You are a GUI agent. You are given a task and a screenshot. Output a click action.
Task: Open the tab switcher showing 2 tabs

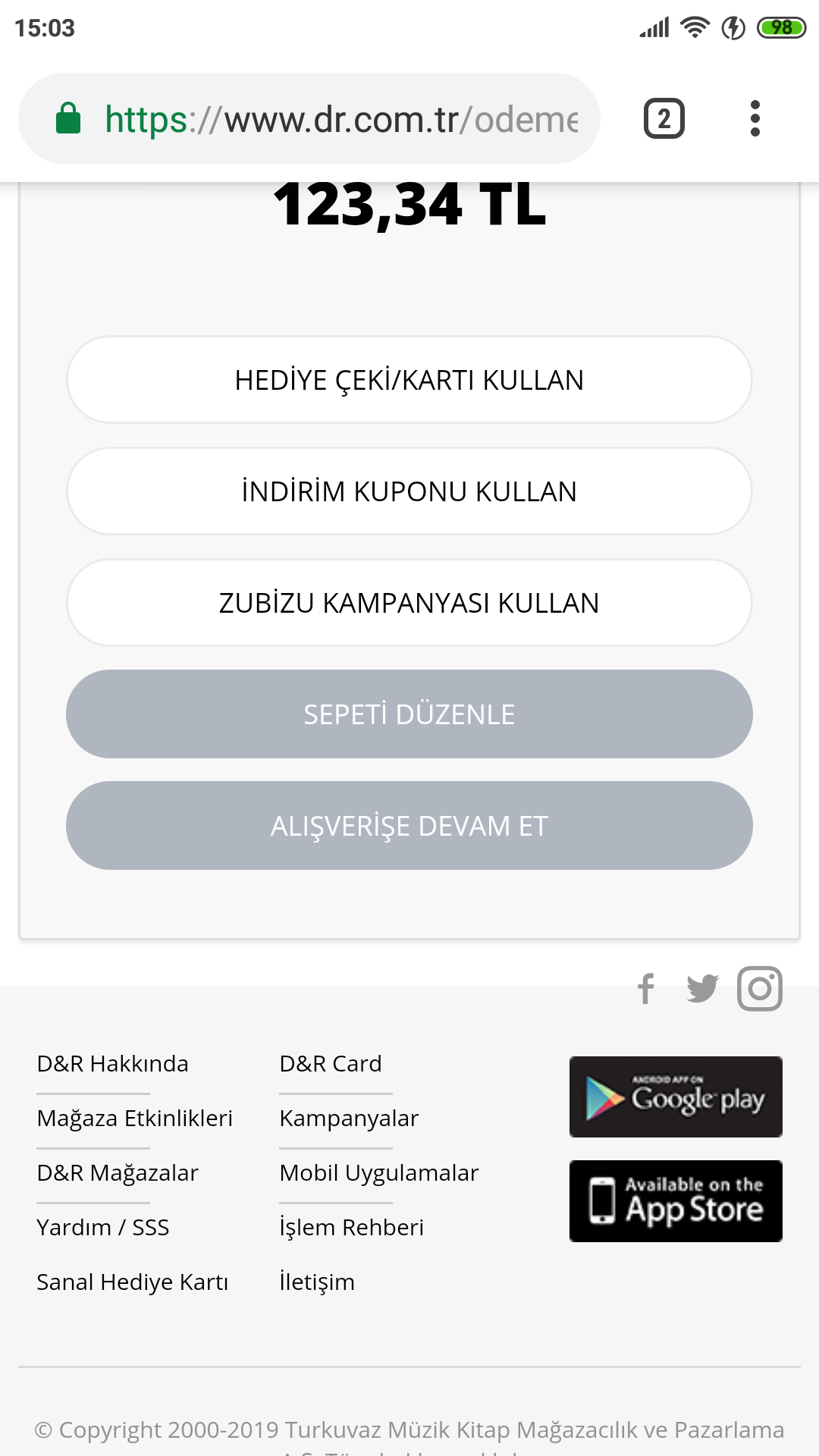pyautogui.click(x=664, y=119)
